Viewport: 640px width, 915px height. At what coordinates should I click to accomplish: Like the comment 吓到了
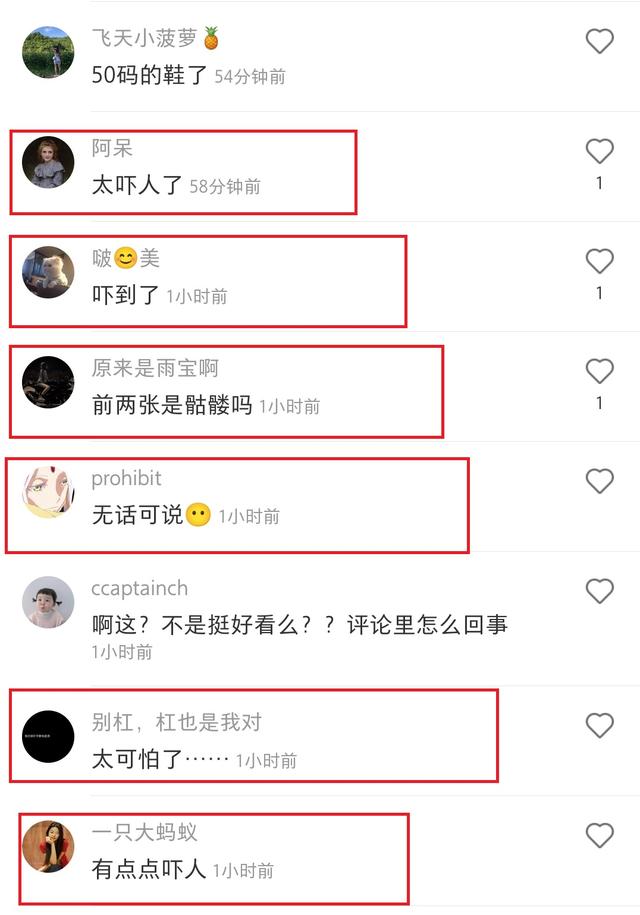[599, 261]
